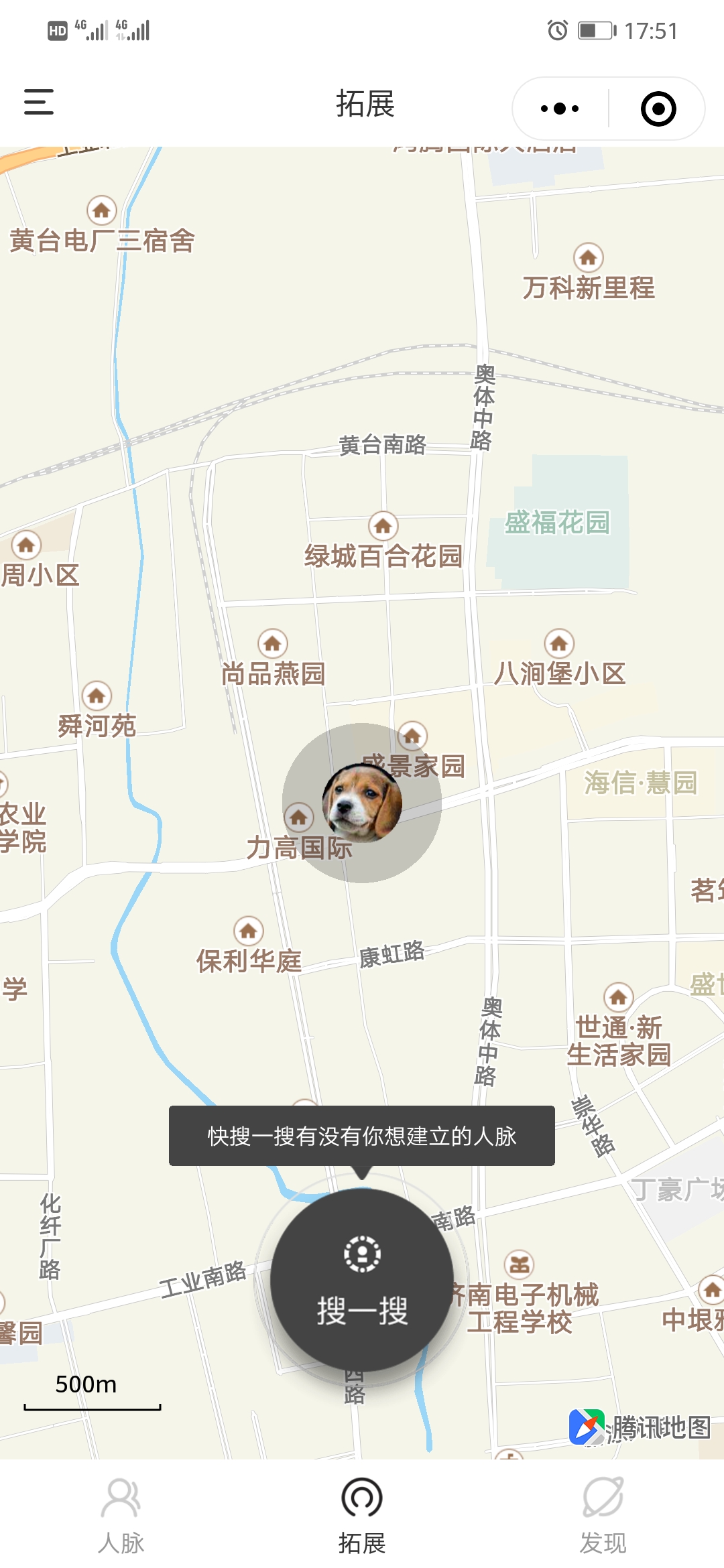Close the mini program via the target icon
The height and width of the screenshot is (1568, 724).
click(x=658, y=109)
